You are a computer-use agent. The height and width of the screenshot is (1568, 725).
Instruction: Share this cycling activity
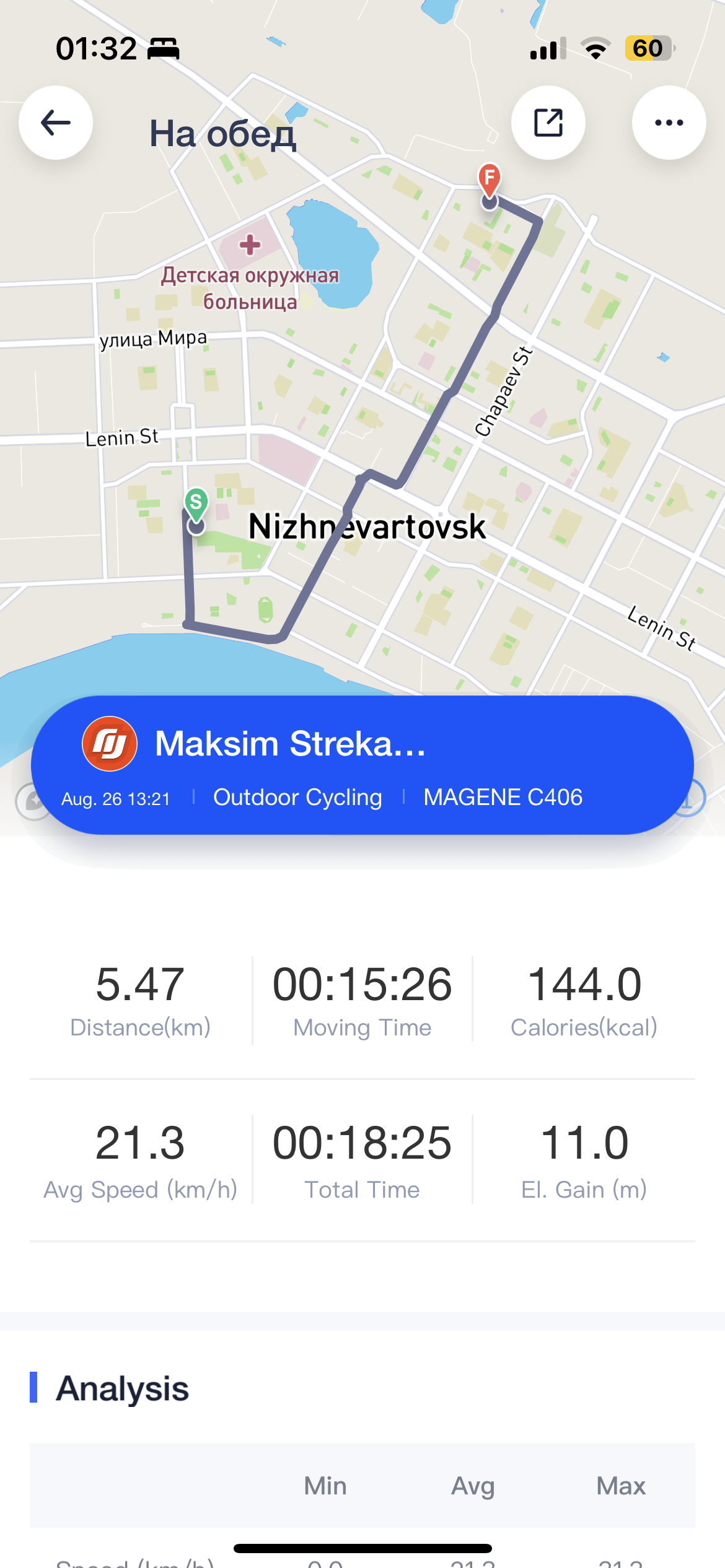coord(548,123)
